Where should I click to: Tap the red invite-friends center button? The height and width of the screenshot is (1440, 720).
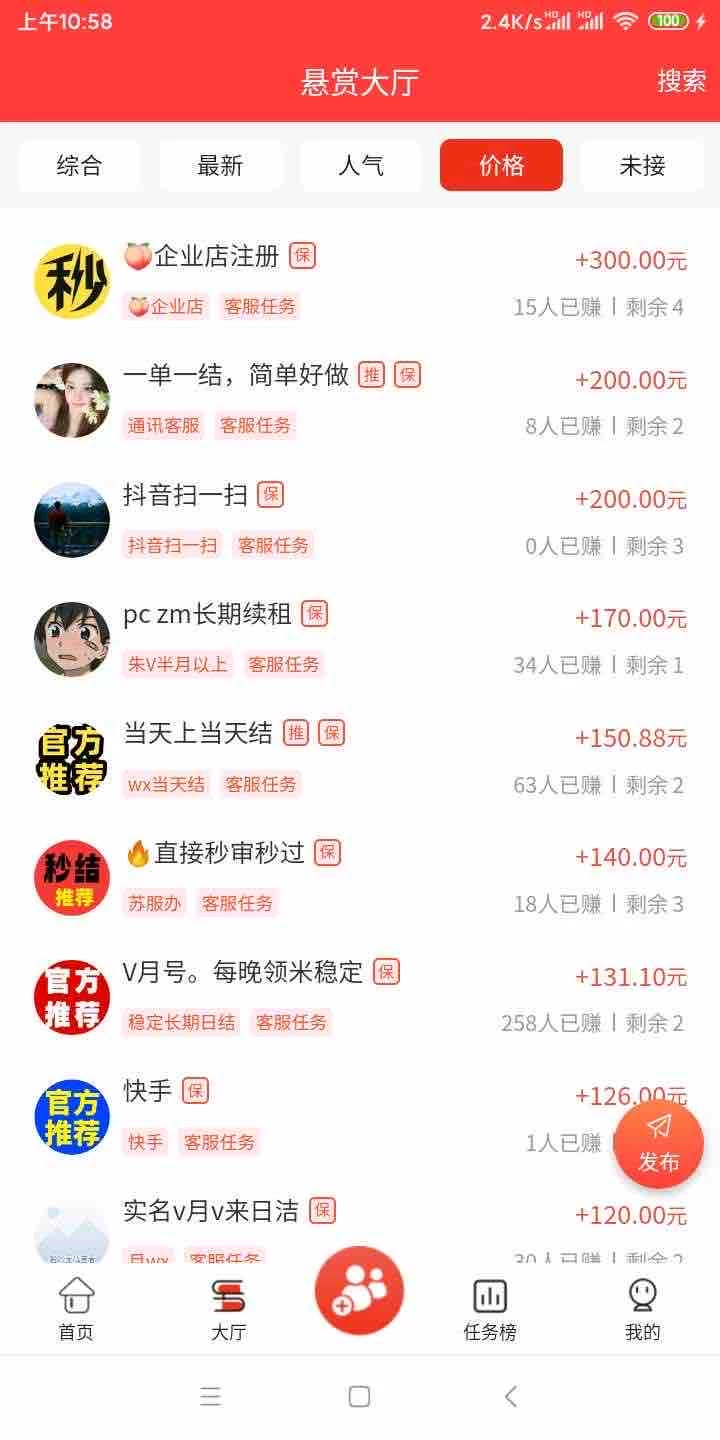[x=359, y=1290]
